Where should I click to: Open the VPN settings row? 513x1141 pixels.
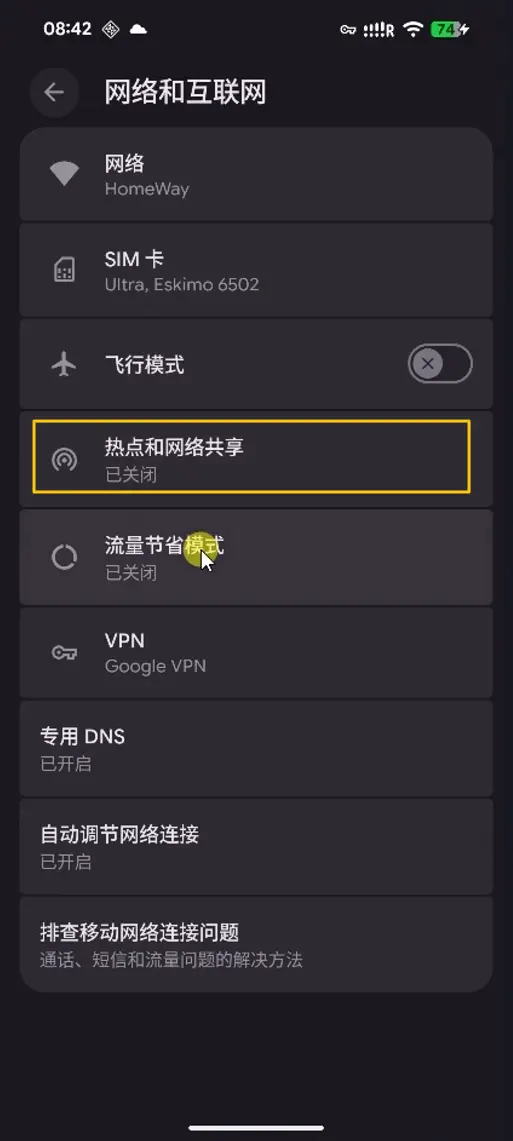(256, 652)
